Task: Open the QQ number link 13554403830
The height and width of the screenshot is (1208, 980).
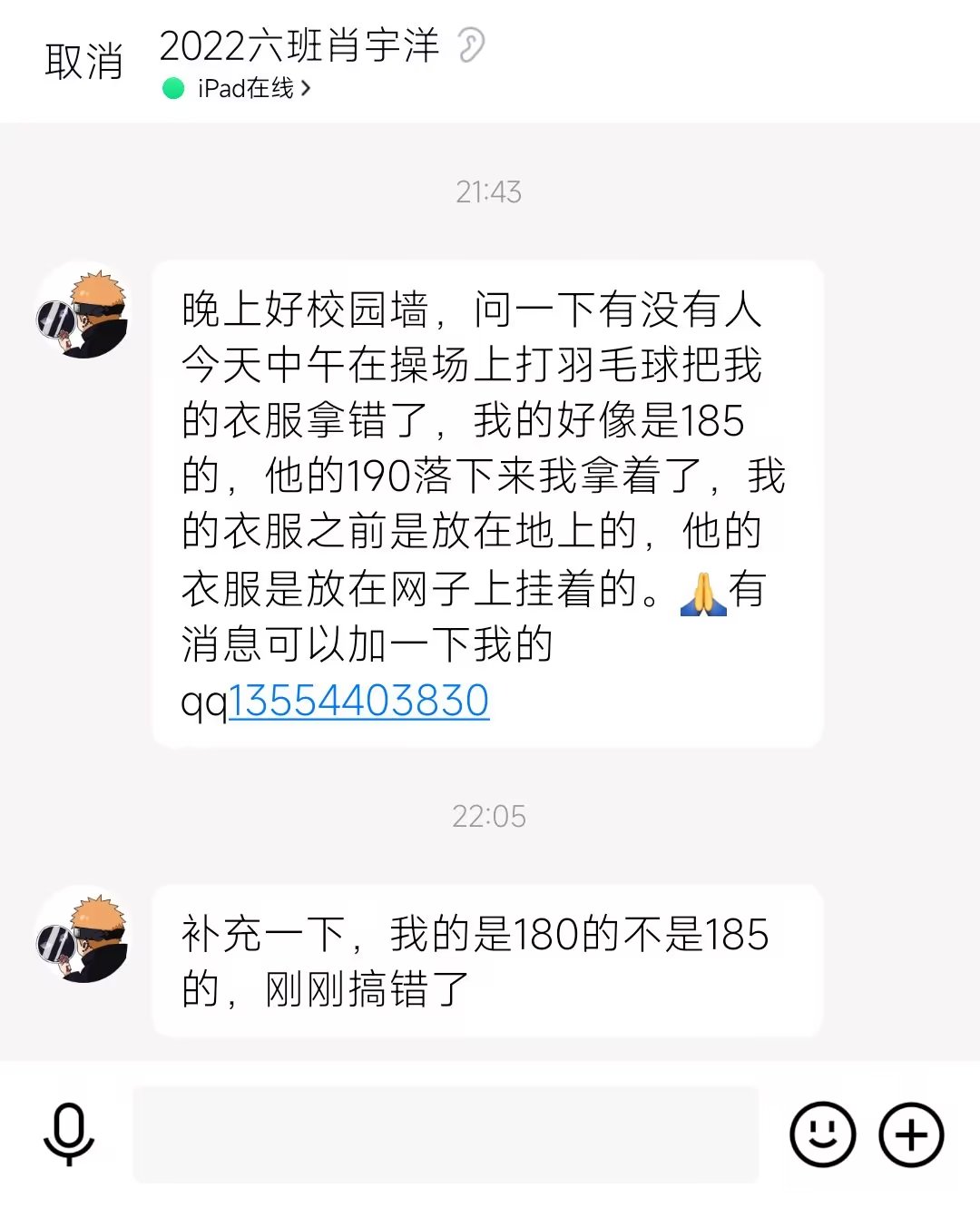Action: coord(358,701)
